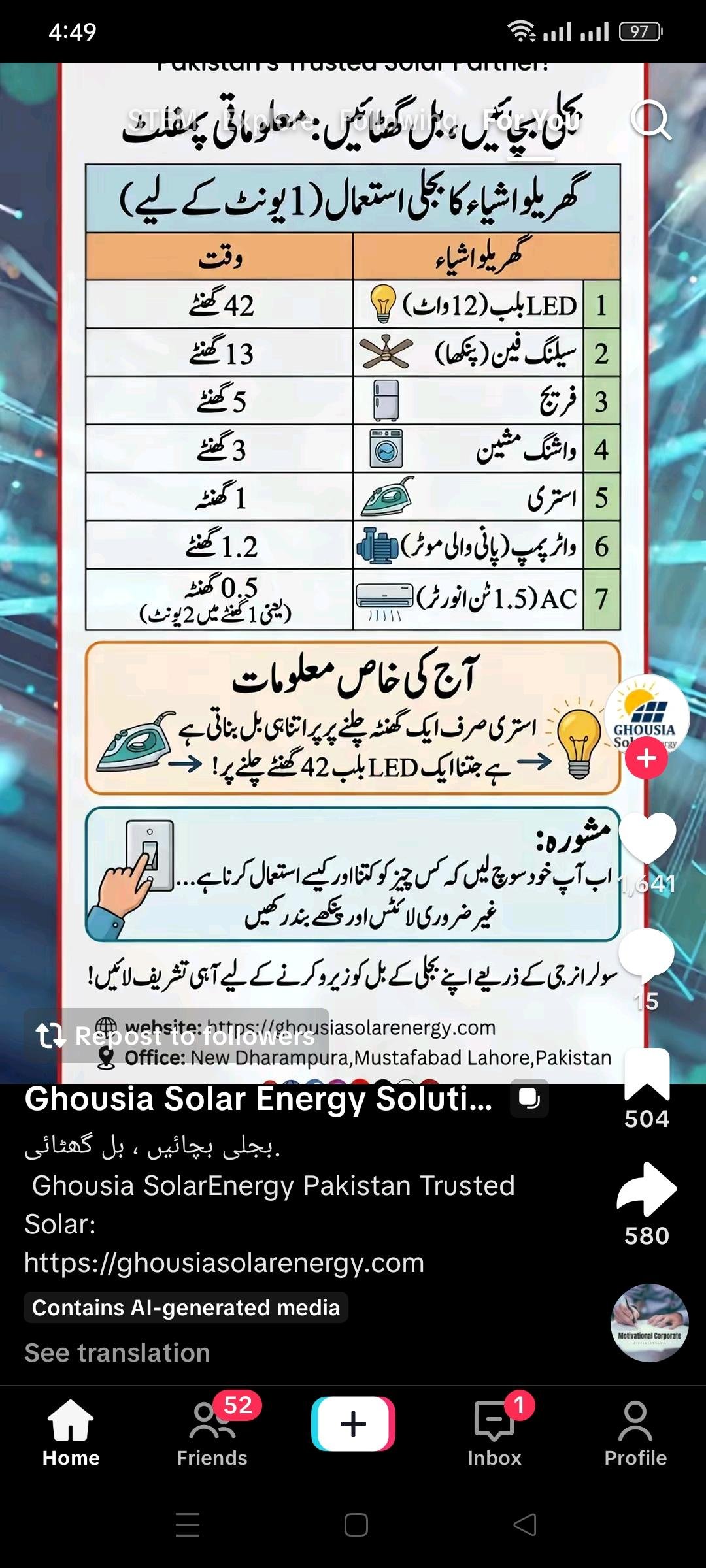This screenshot has width=706, height=1568.
Task: Open the spinning sound disc
Action: 649,1322
